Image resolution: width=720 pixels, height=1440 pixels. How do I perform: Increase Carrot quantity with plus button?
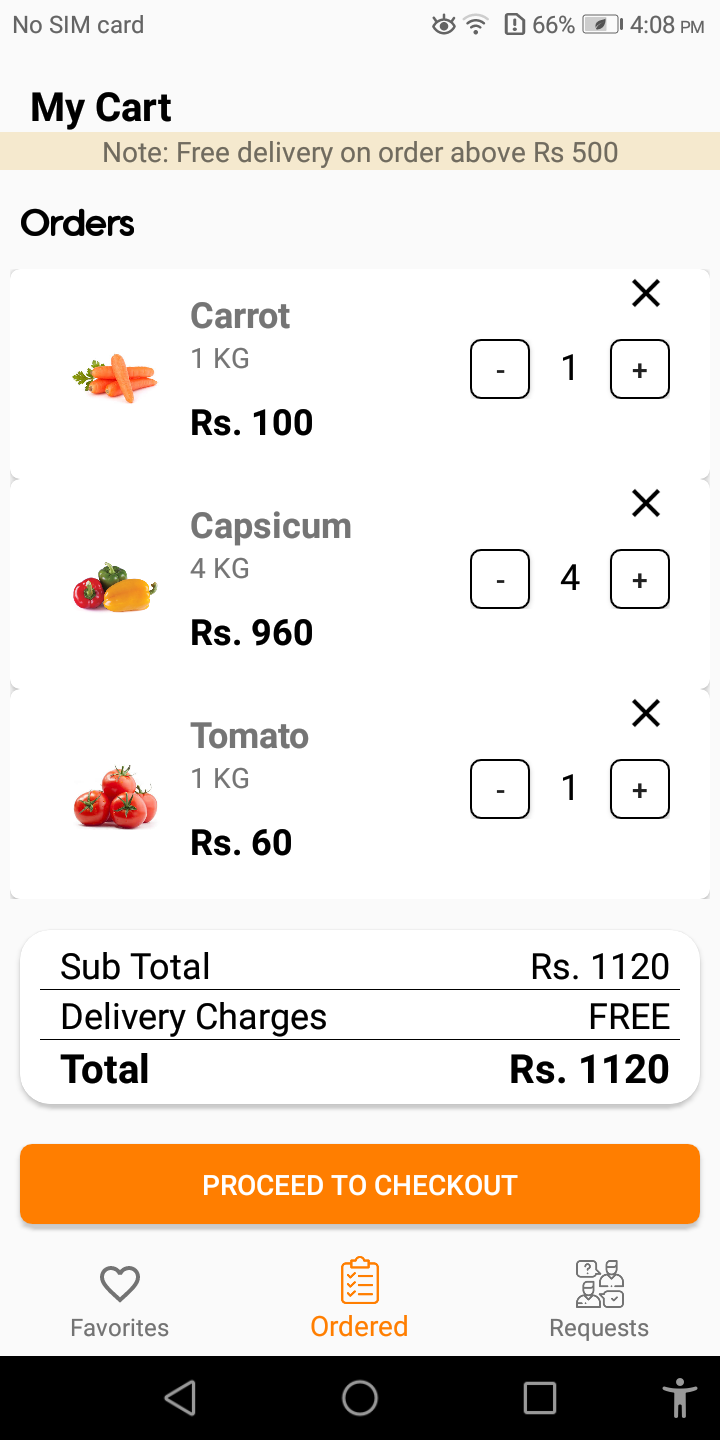click(x=640, y=369)
